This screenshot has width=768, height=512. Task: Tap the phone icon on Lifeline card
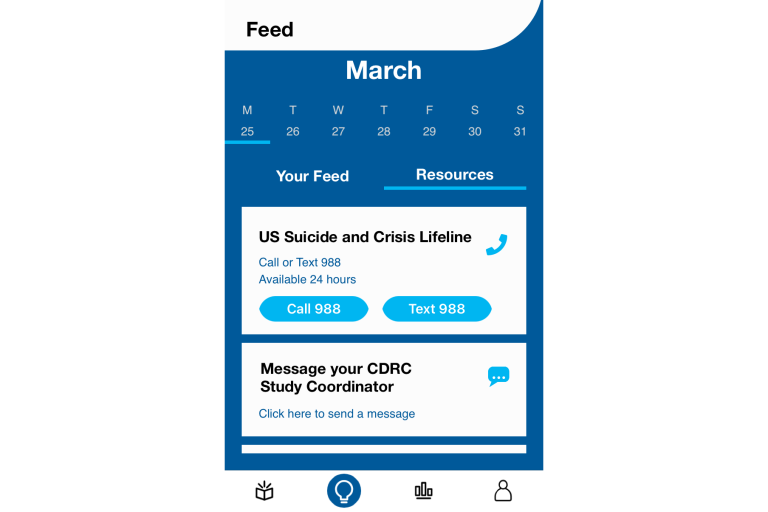tap(497, 244)
